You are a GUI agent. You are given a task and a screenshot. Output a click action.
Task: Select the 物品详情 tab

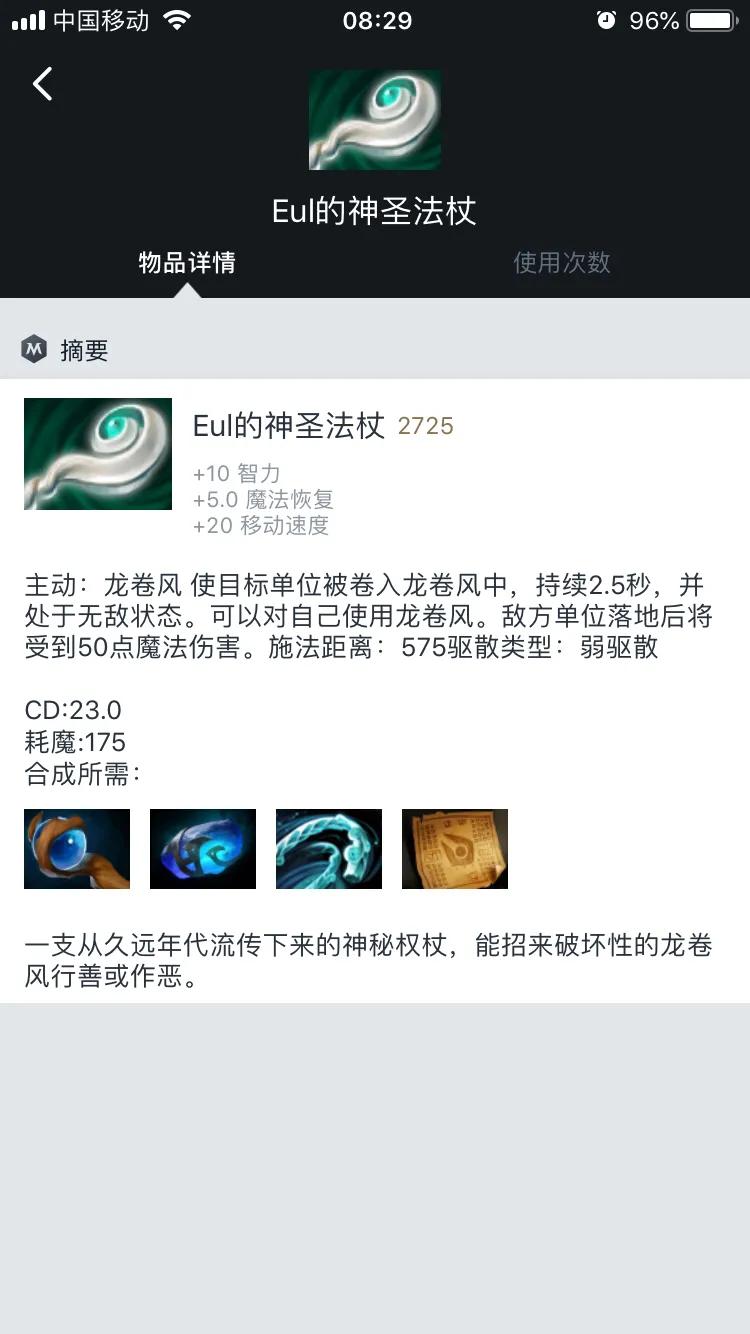click(x=187, y=263)
